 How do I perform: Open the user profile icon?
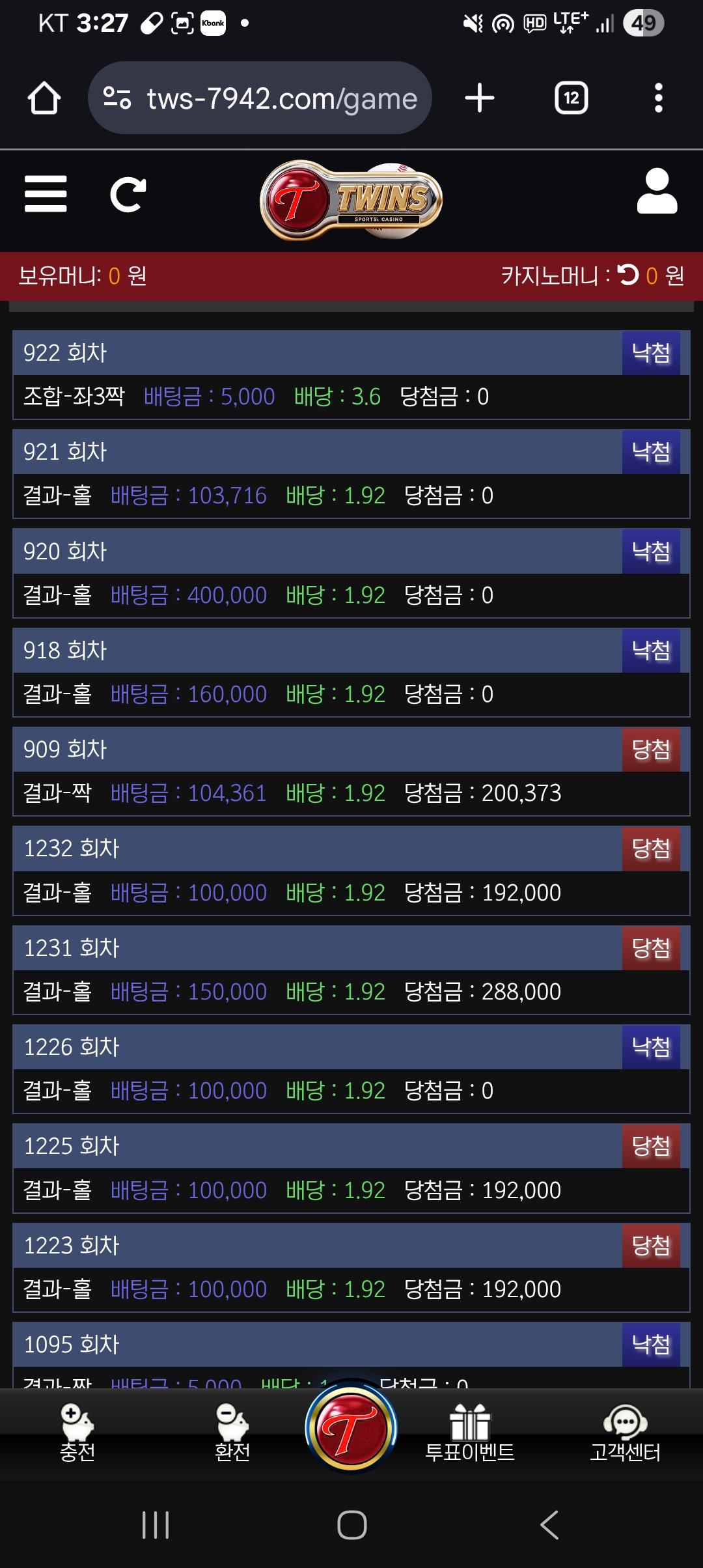click(x=657, y=191)
